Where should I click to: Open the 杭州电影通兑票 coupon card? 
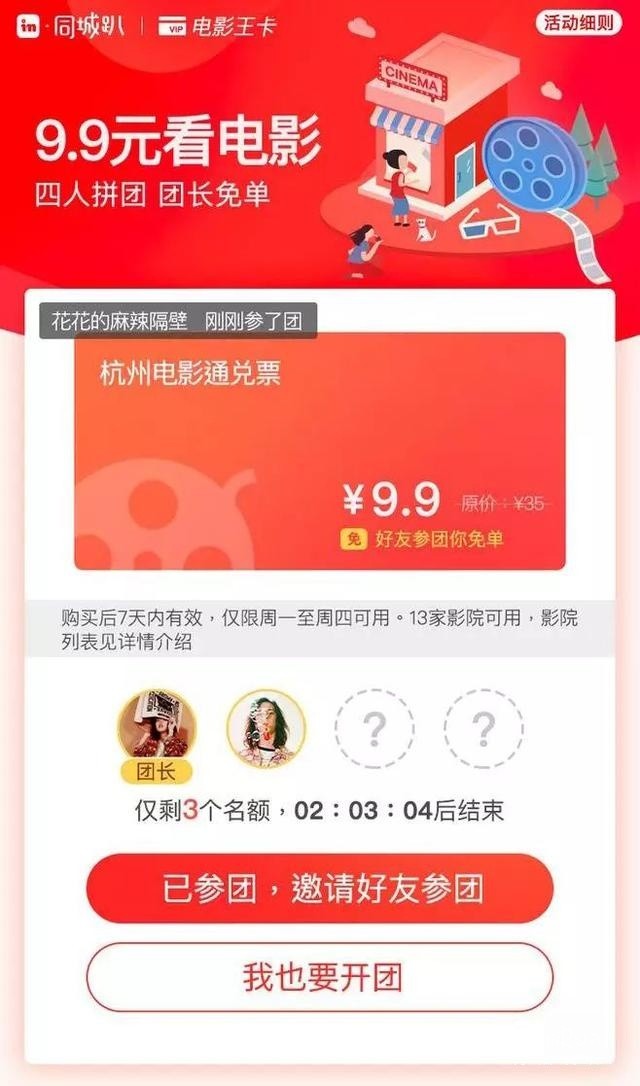click(319, 450)
